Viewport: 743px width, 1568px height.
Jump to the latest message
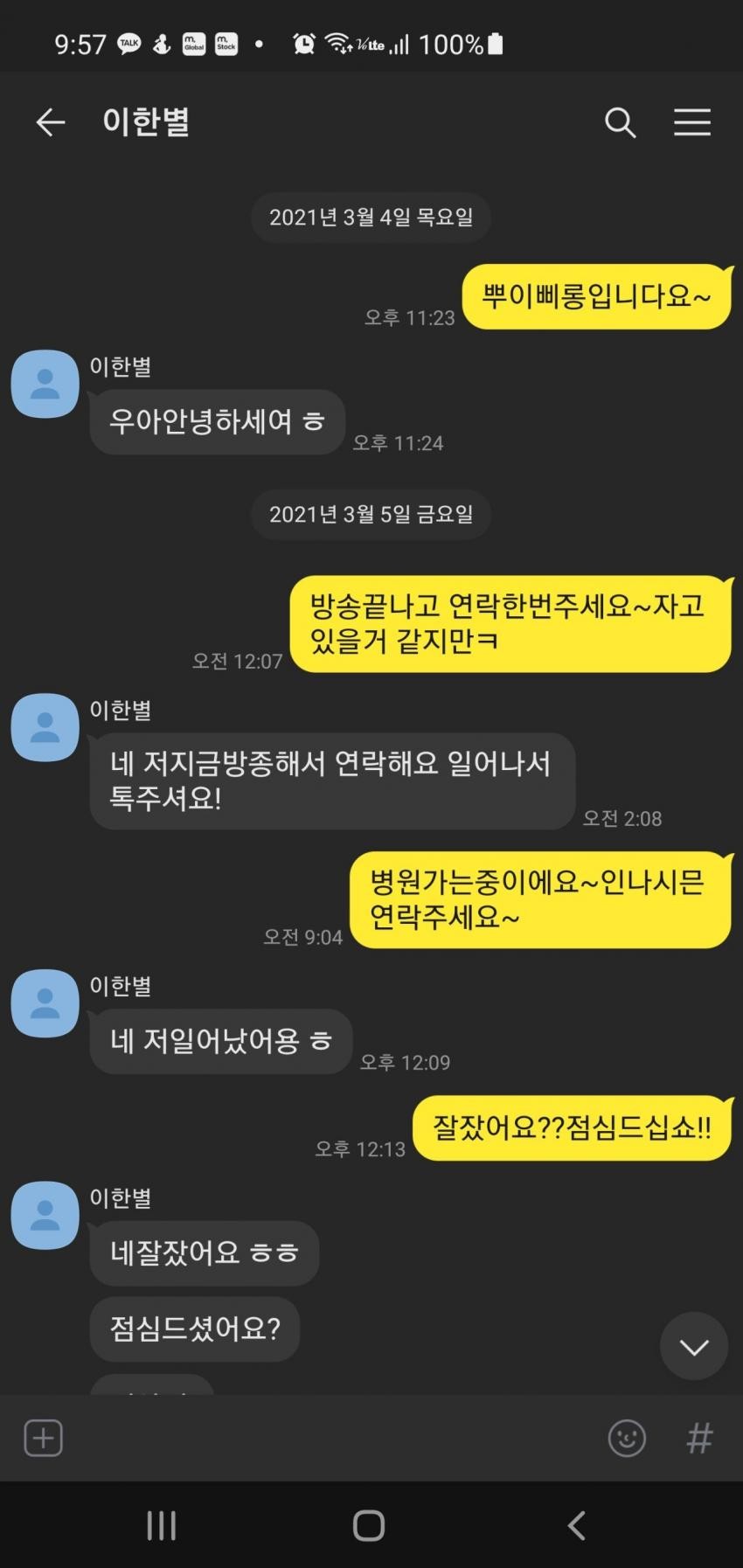pyautogui.click(x=694, y=1347)
